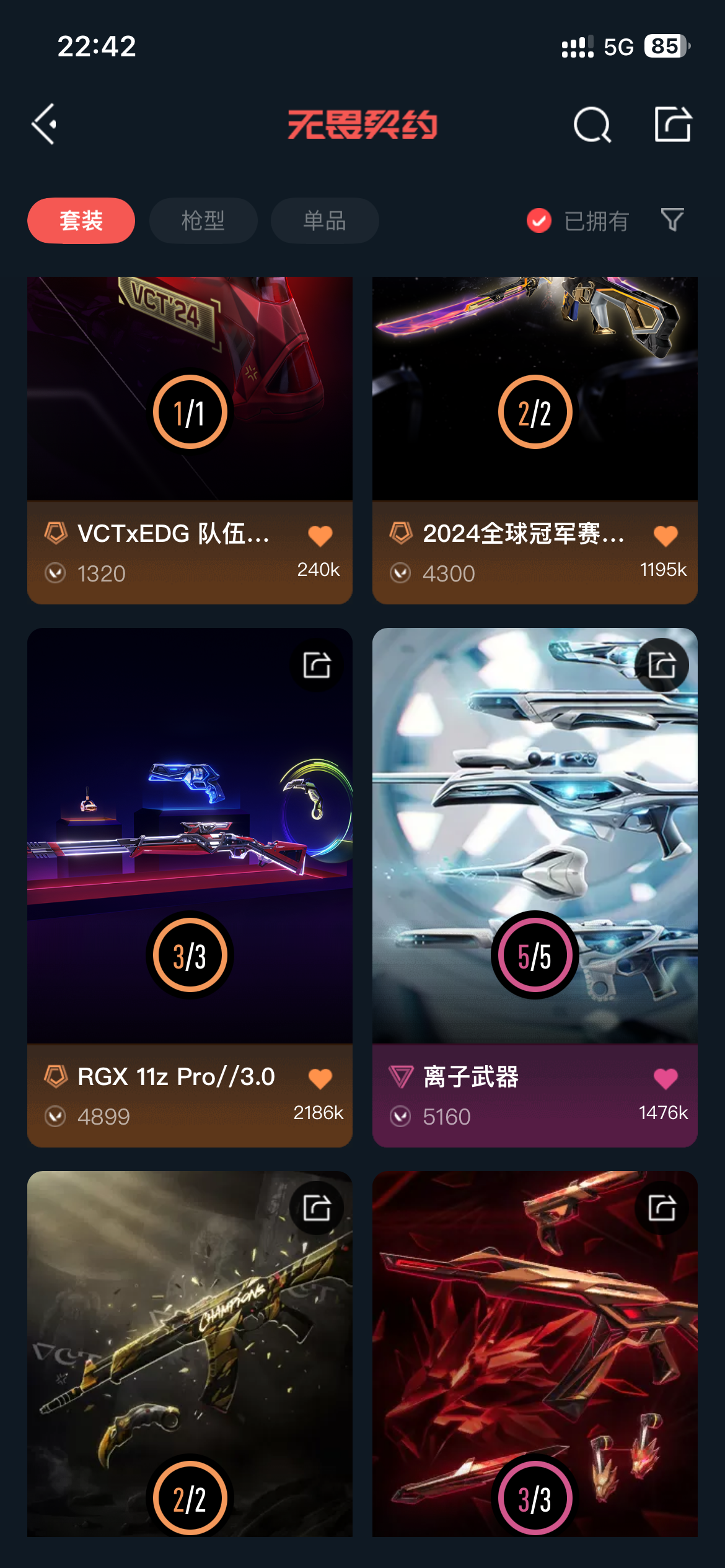Share the 离子武器 bundle

click(662, 666)
